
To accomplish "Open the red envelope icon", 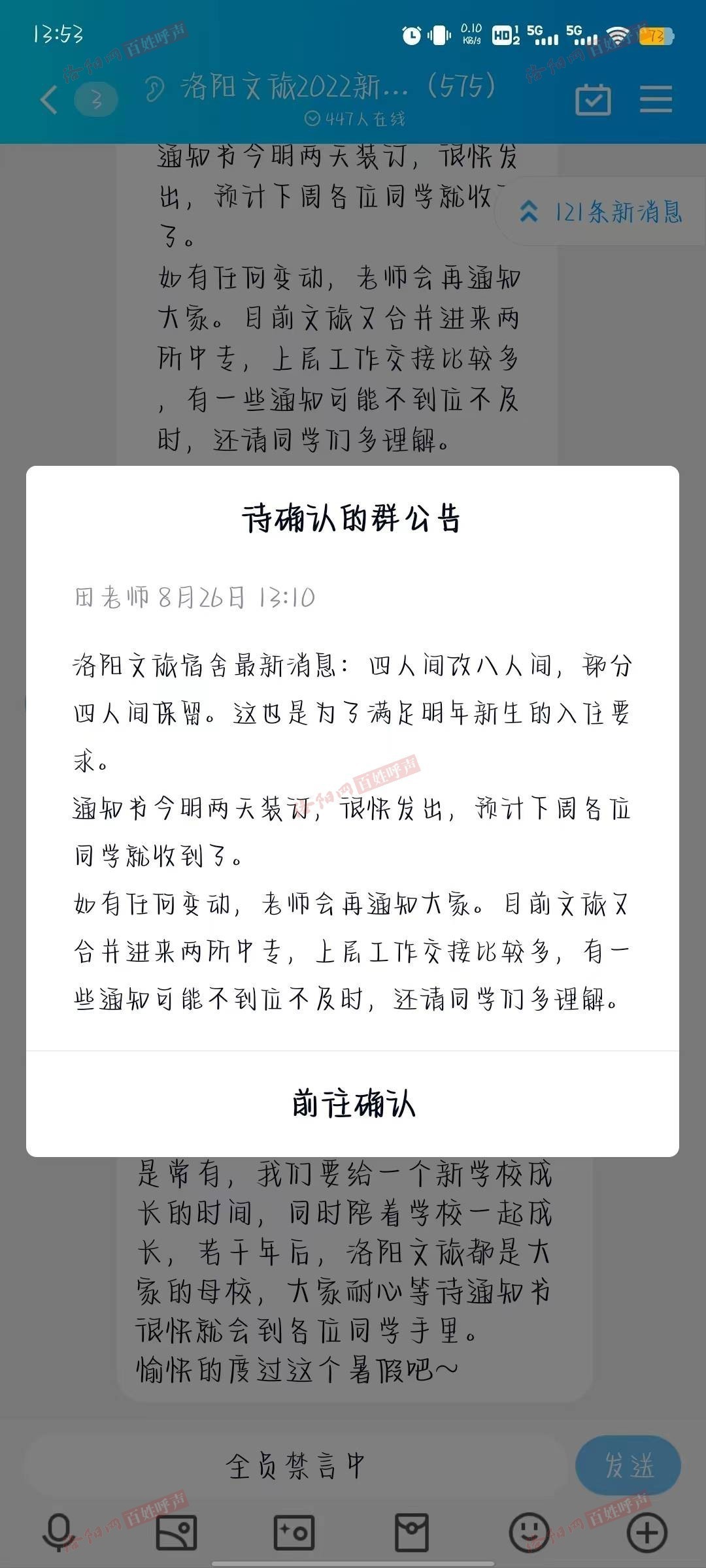I will [x=412, y=1531].
